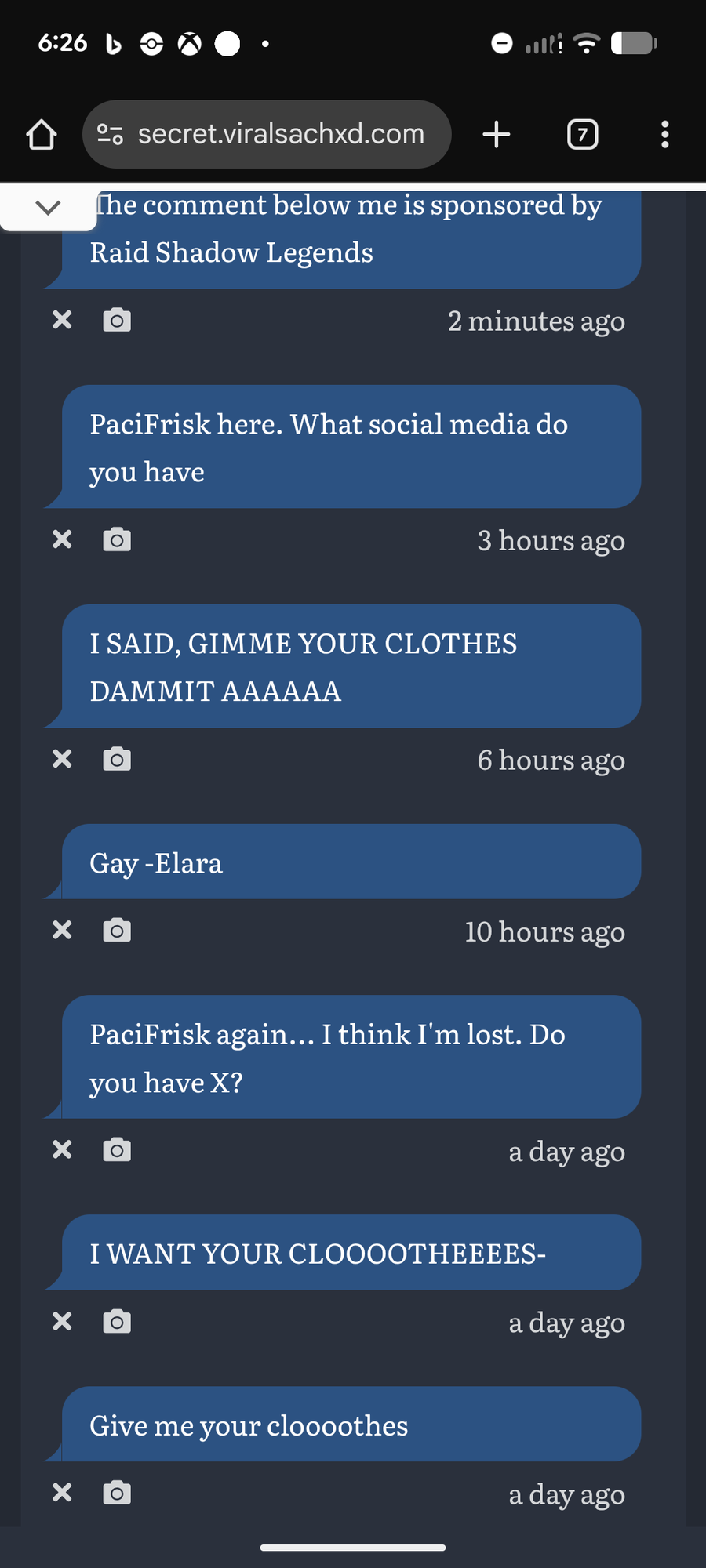Tap camera under 'I WANT YOUR CLOOOOTHEEEES-'
The image size is (706, 1568).
117,1322
